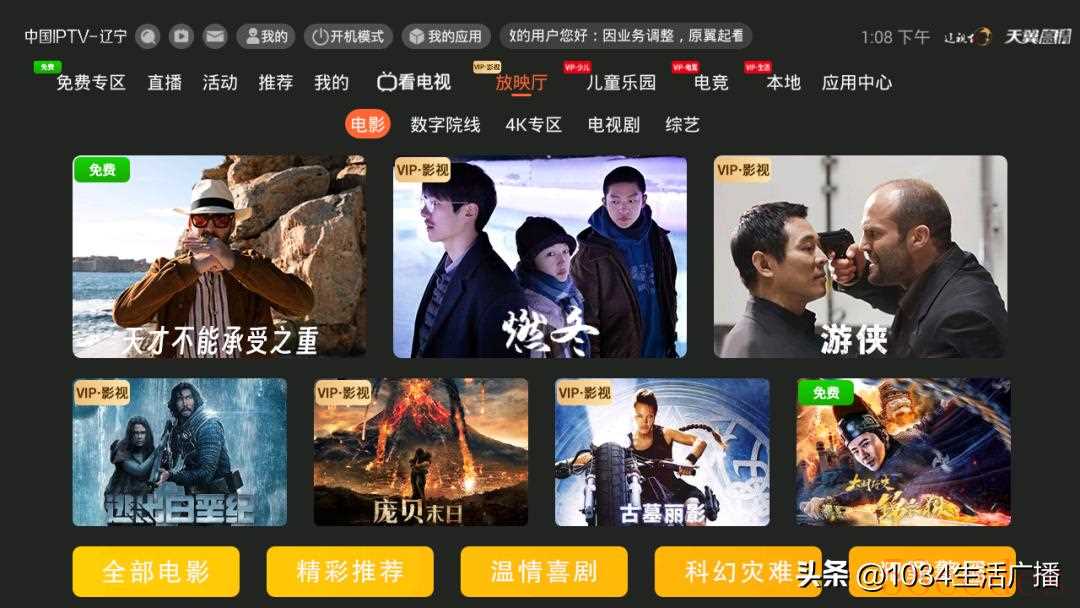Select the 数字院线 sub-tab
Viewport: 1080px width, 608px height.
pos(445,125)
